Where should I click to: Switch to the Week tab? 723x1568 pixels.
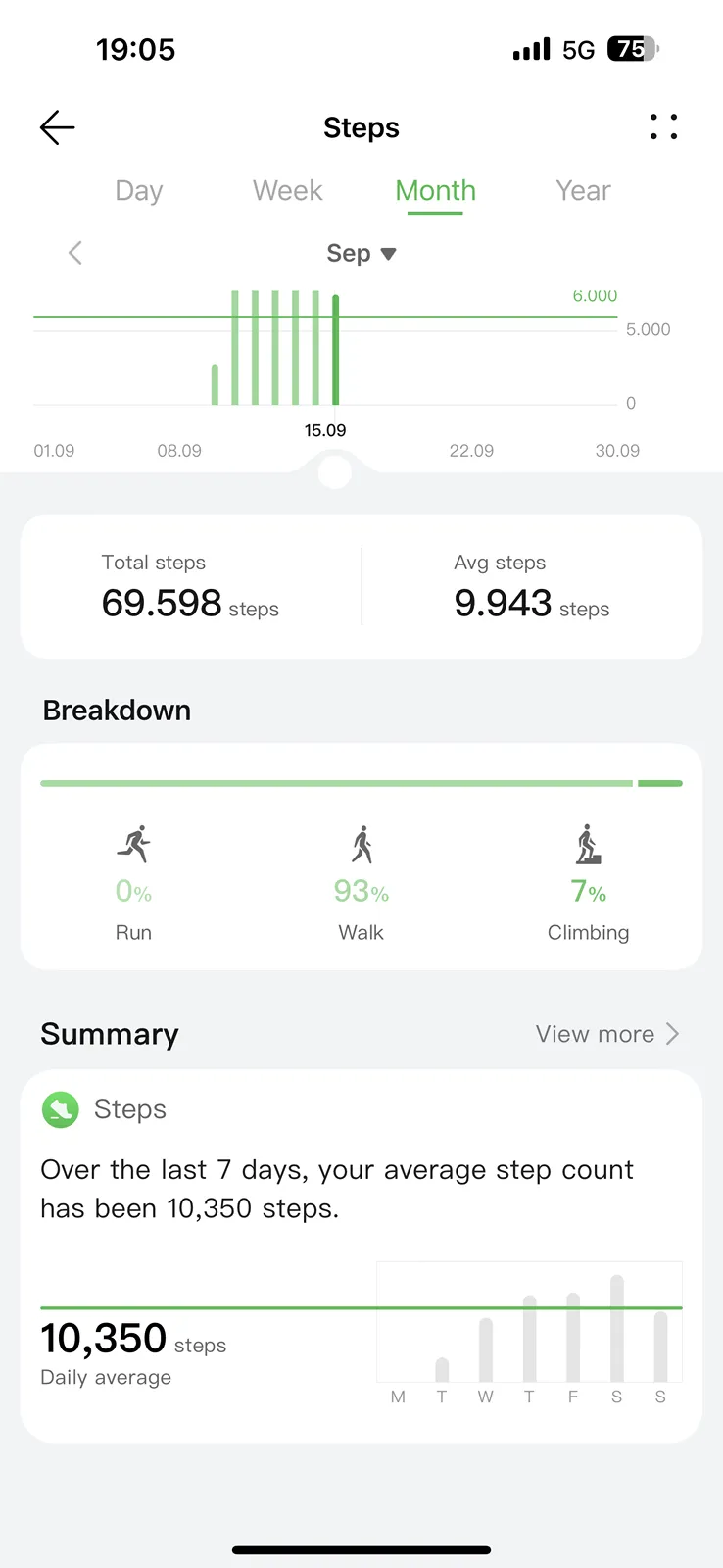coord(287,190)
